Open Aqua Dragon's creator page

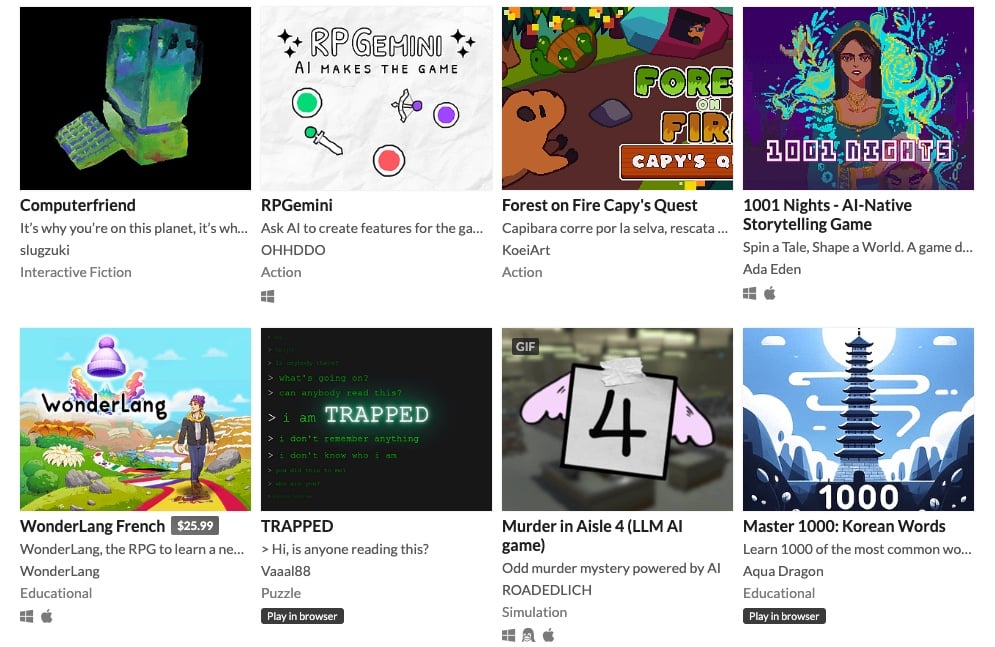(x=783, y=571)
